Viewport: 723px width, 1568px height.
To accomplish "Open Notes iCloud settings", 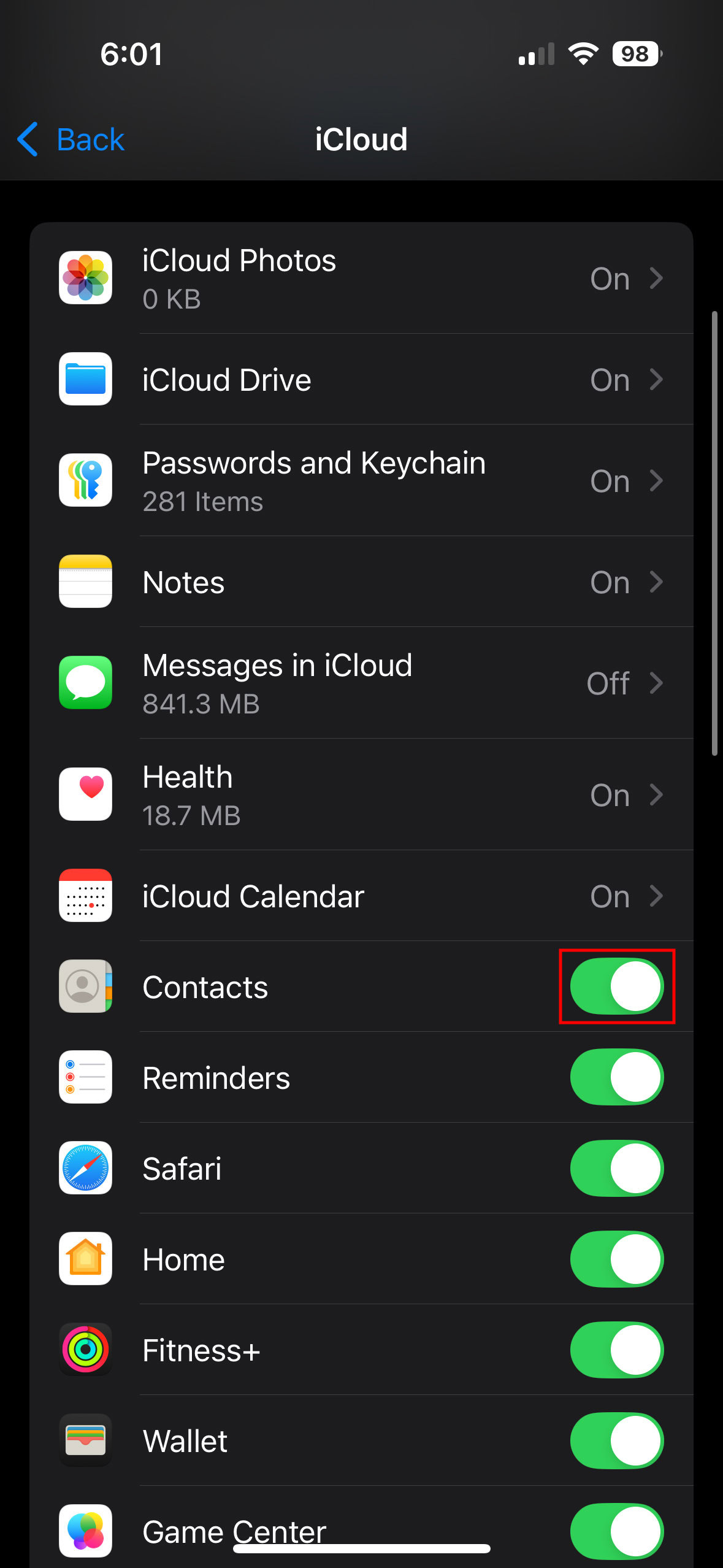I will pyautogui.click(x=361, y=582).
